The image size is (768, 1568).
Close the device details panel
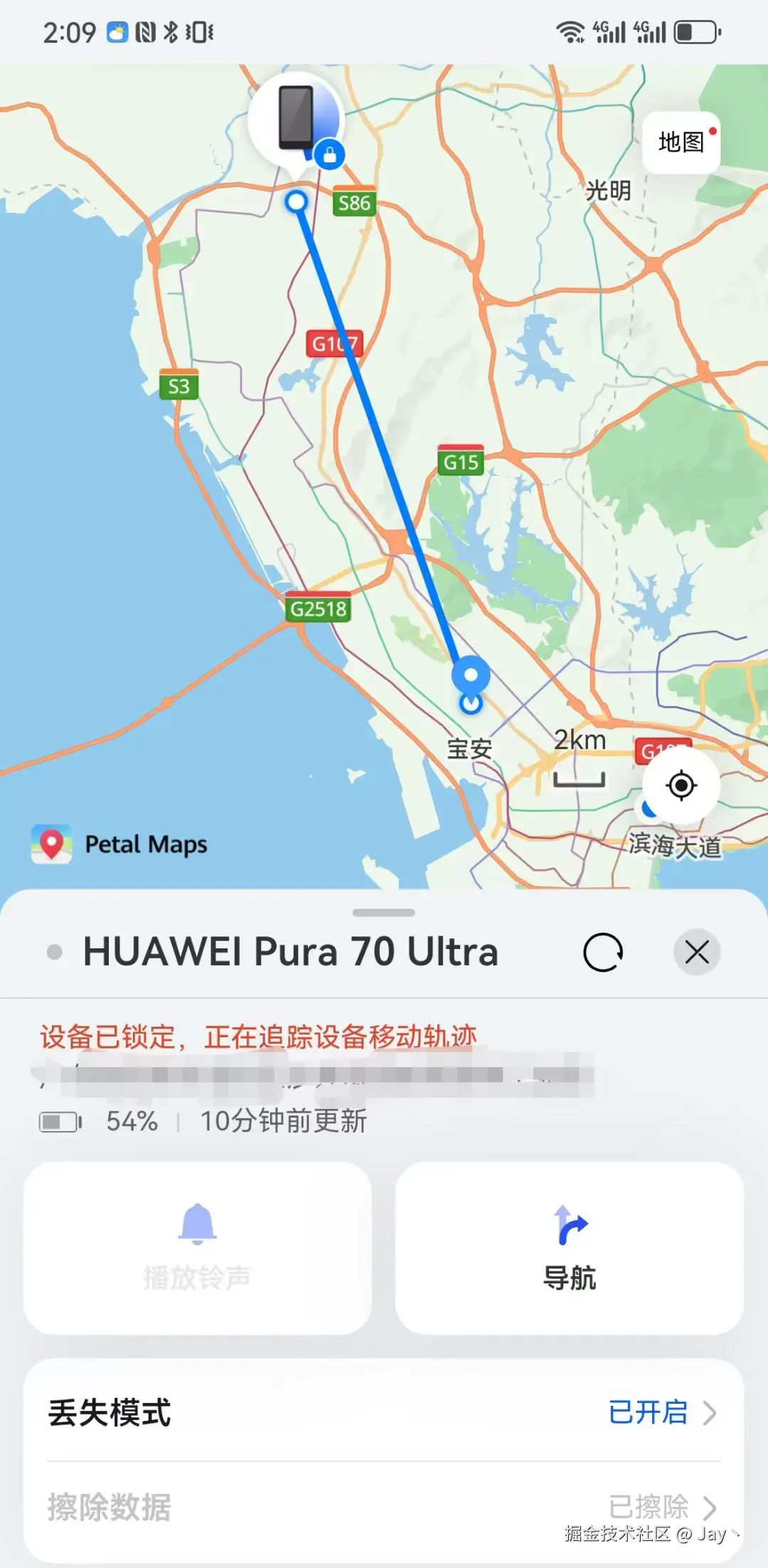(696, 952)
